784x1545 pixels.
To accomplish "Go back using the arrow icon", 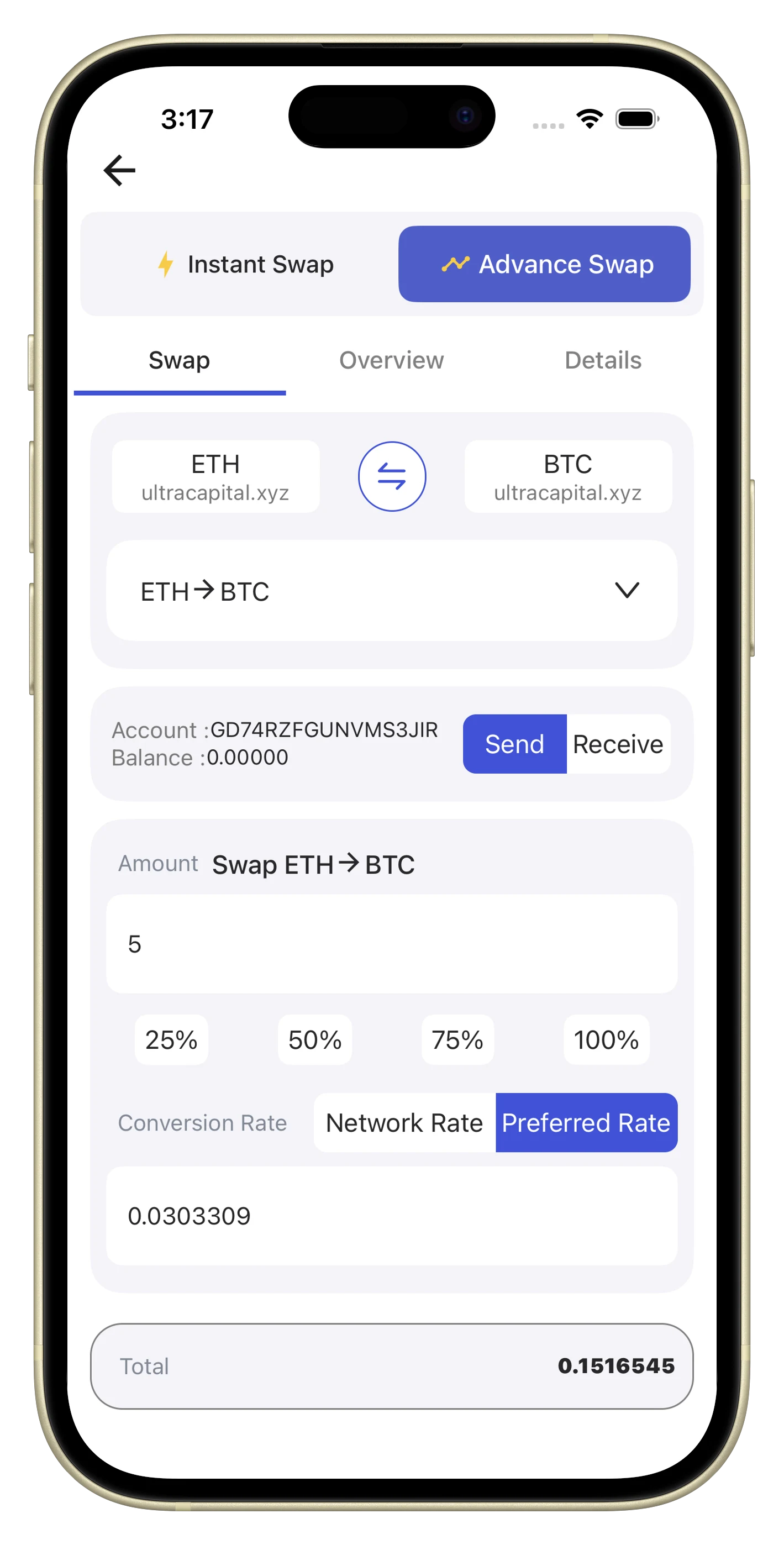I will (119, 170).
